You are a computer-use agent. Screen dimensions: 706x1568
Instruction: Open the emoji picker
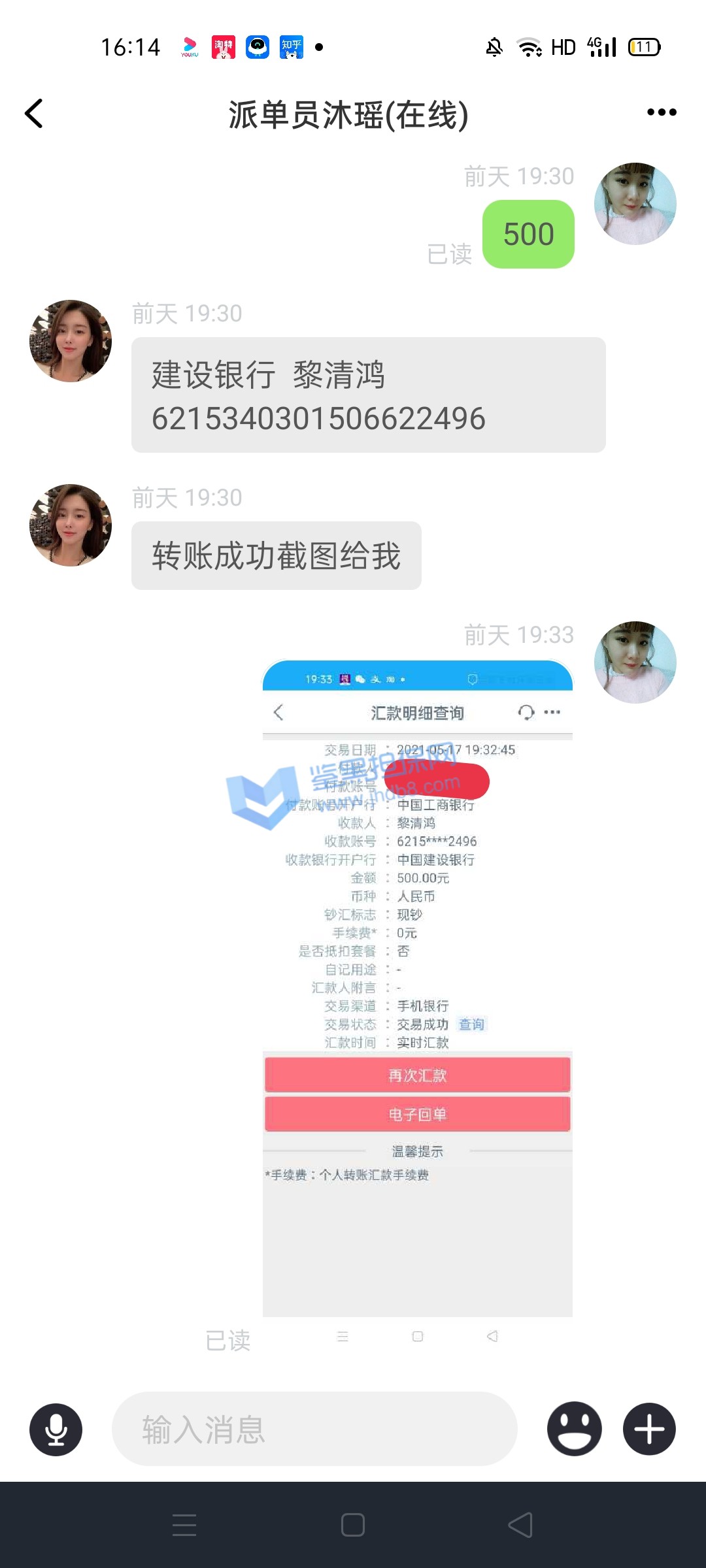pyautogui.click(x=574, y=1429)
